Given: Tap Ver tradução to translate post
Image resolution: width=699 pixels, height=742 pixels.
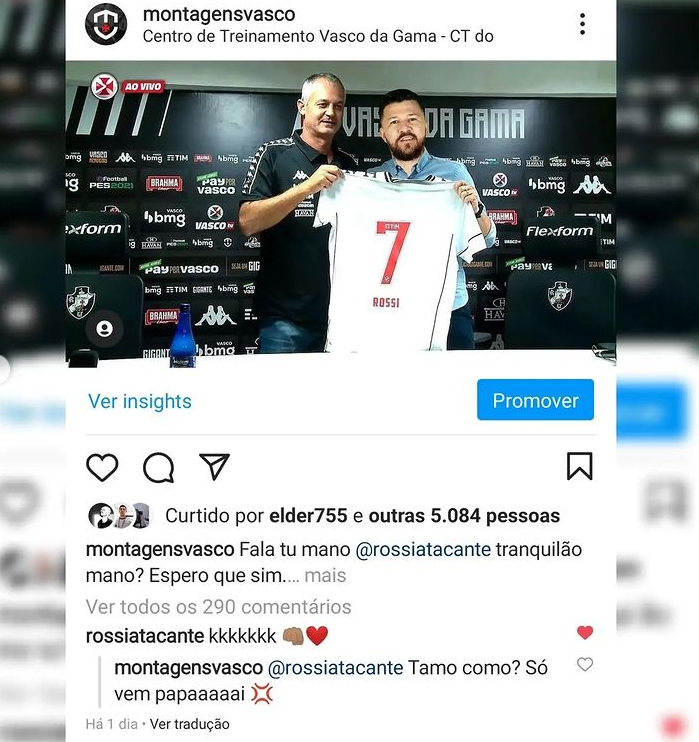Looking at the screenshot, I should (189, 724).
